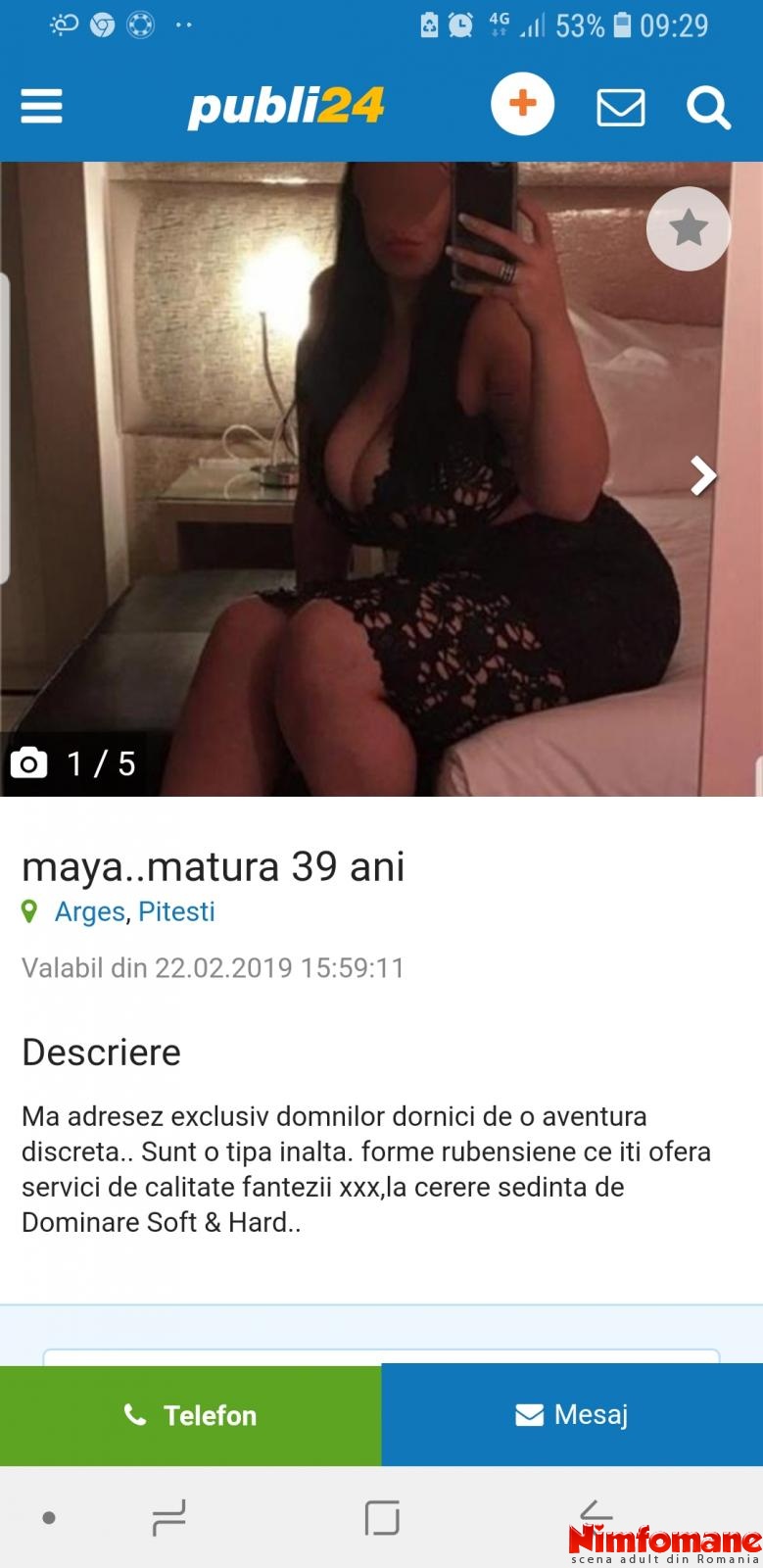Tap the green Telefon button
This screenshot has height=1568, width=763.
[x=191, y=1415]
